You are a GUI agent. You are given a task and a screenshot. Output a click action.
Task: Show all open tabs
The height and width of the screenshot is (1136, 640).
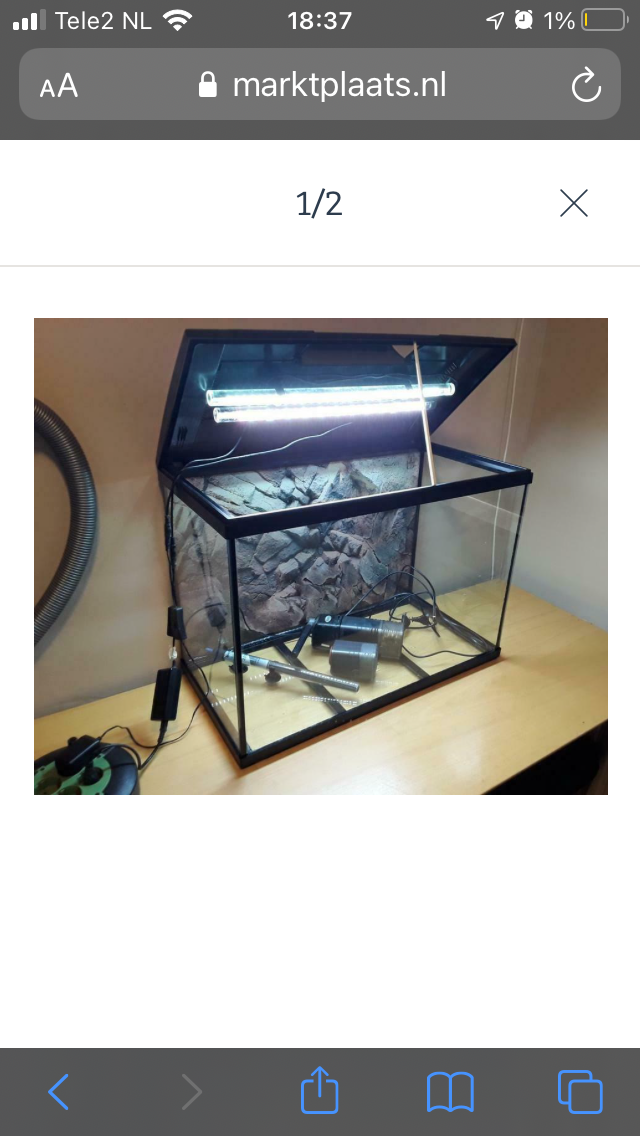(x=580, y=1091)
